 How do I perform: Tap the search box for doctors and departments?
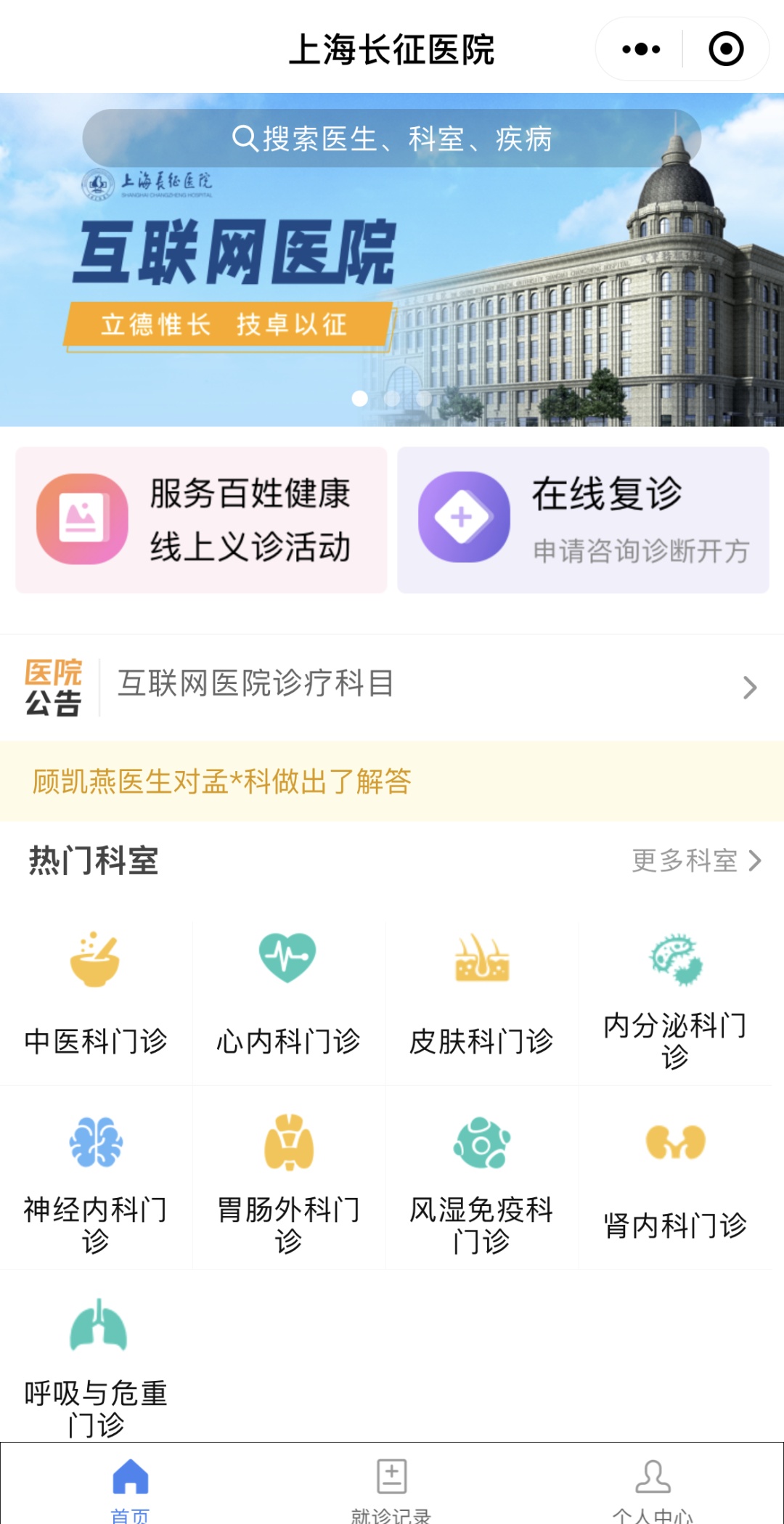coord(392,139)
